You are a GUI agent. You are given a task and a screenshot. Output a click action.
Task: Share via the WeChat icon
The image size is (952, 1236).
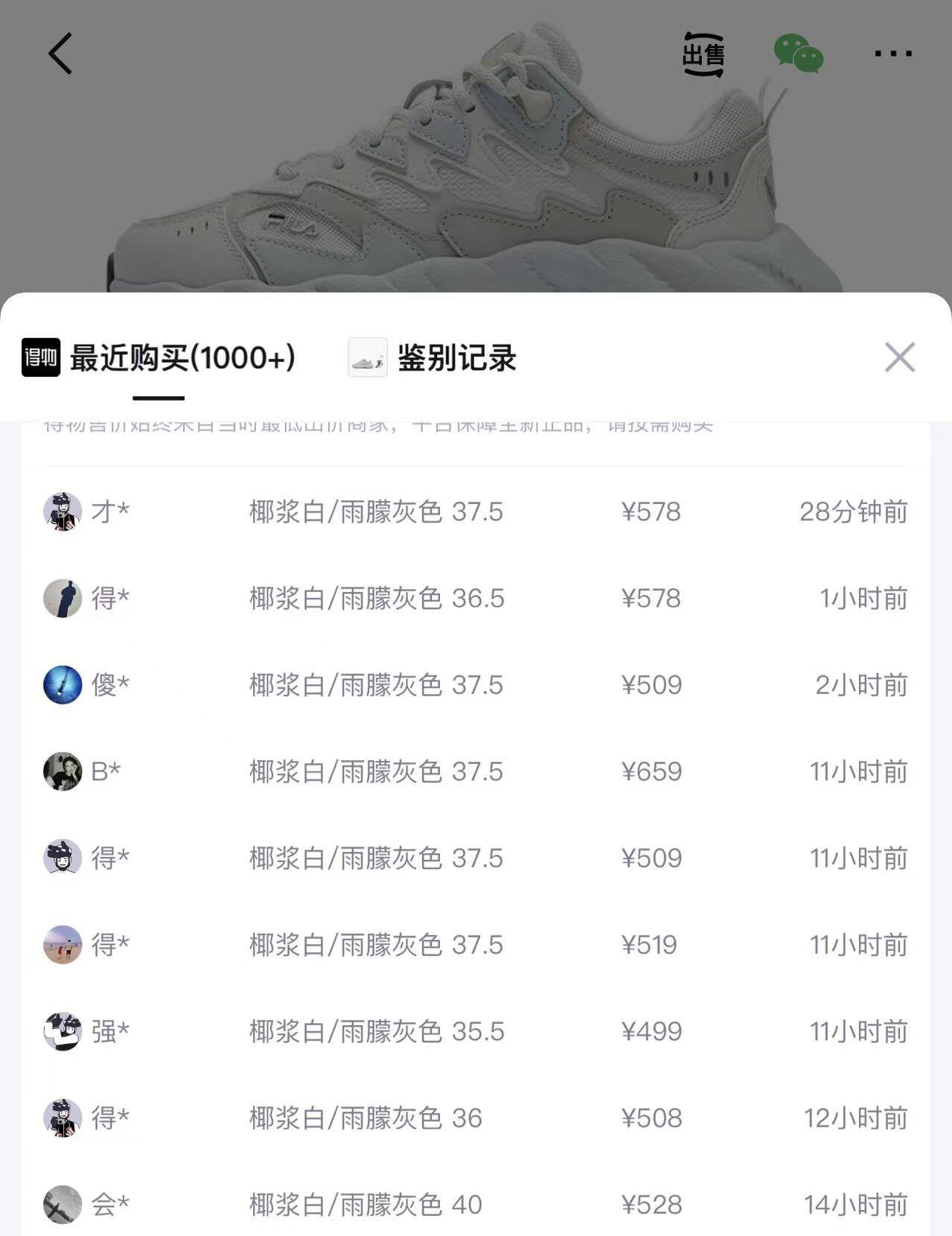tap(798, 54)
